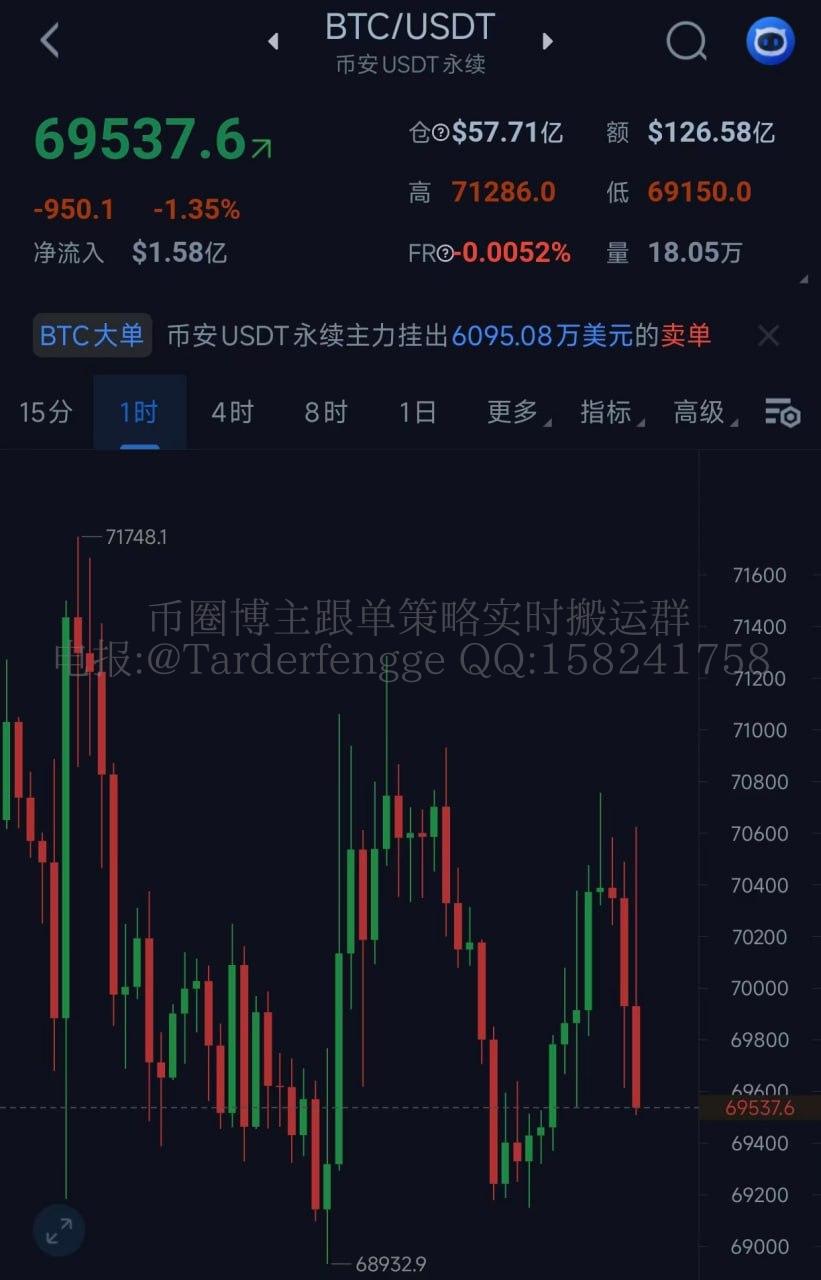Select the 15分 timeframe

[x=46, y=411]
